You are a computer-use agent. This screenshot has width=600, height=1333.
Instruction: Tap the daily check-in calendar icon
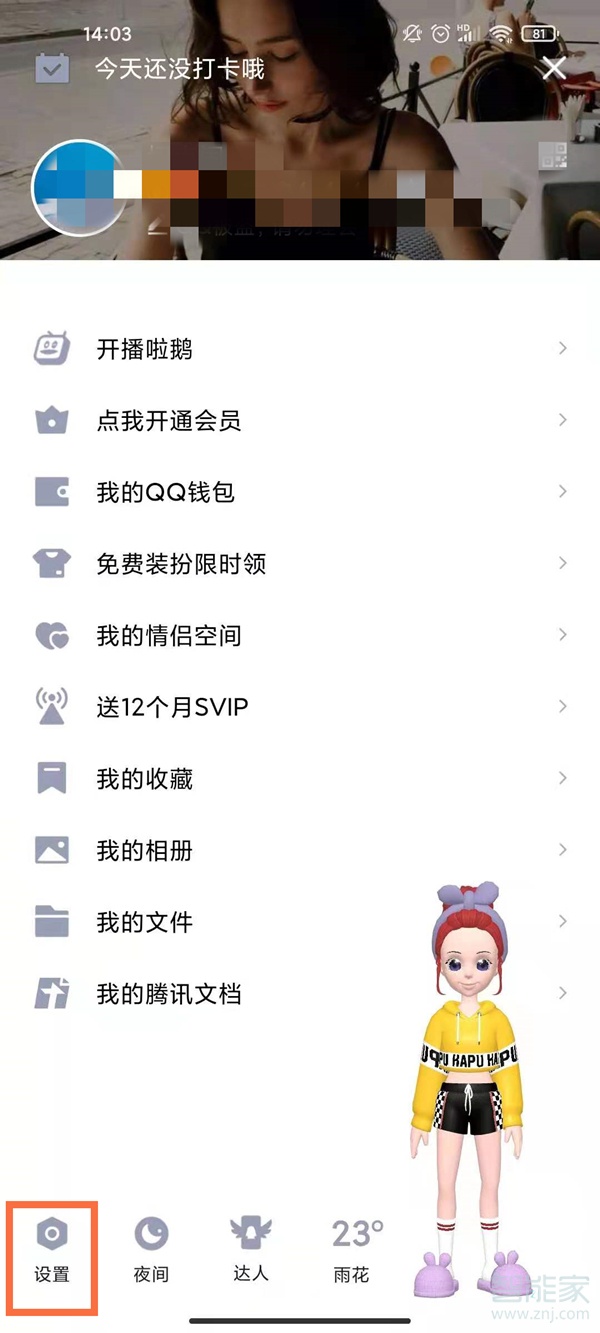click(x=52, y=68)
